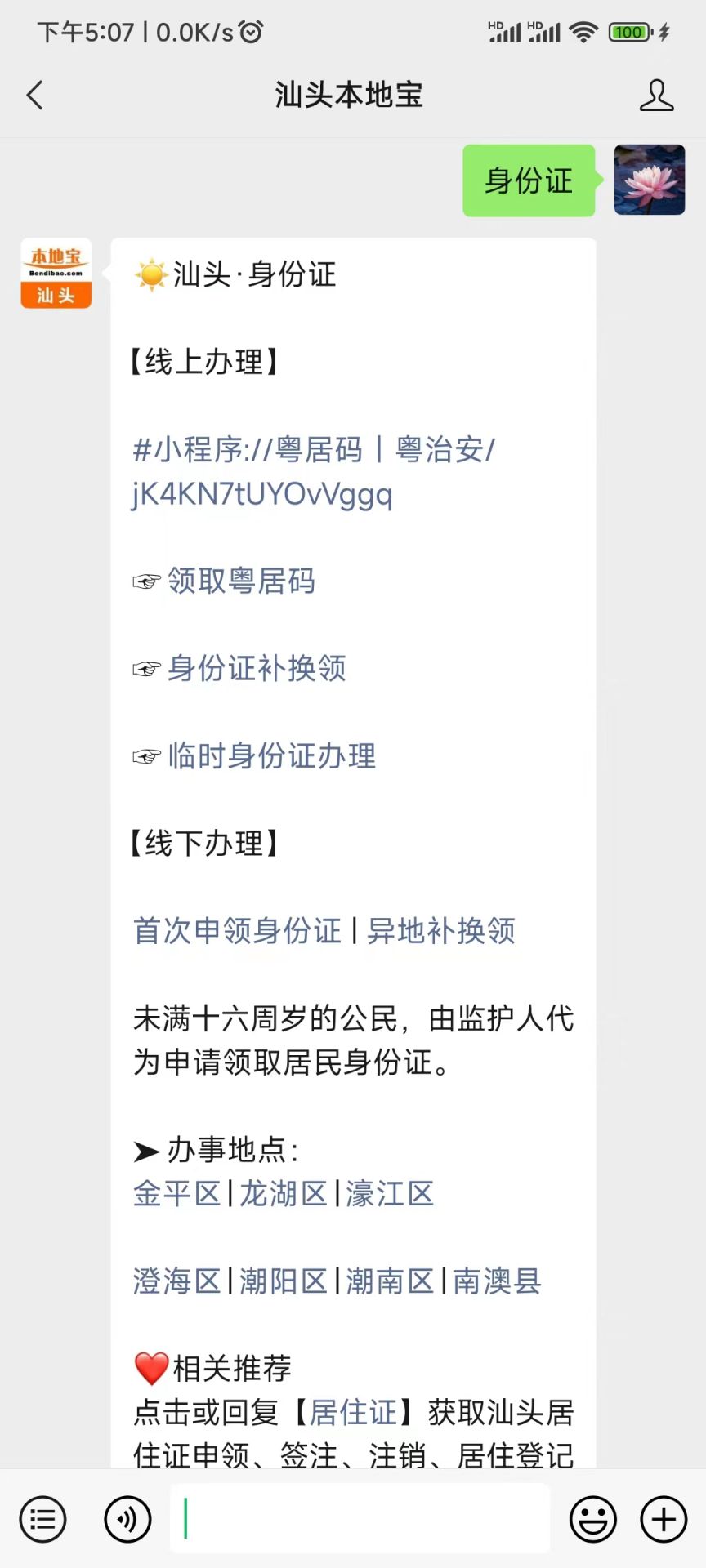This screenshot has width=706, height=1568.
Task: Select the 澄海区 location link
Action: (177, 1281)
